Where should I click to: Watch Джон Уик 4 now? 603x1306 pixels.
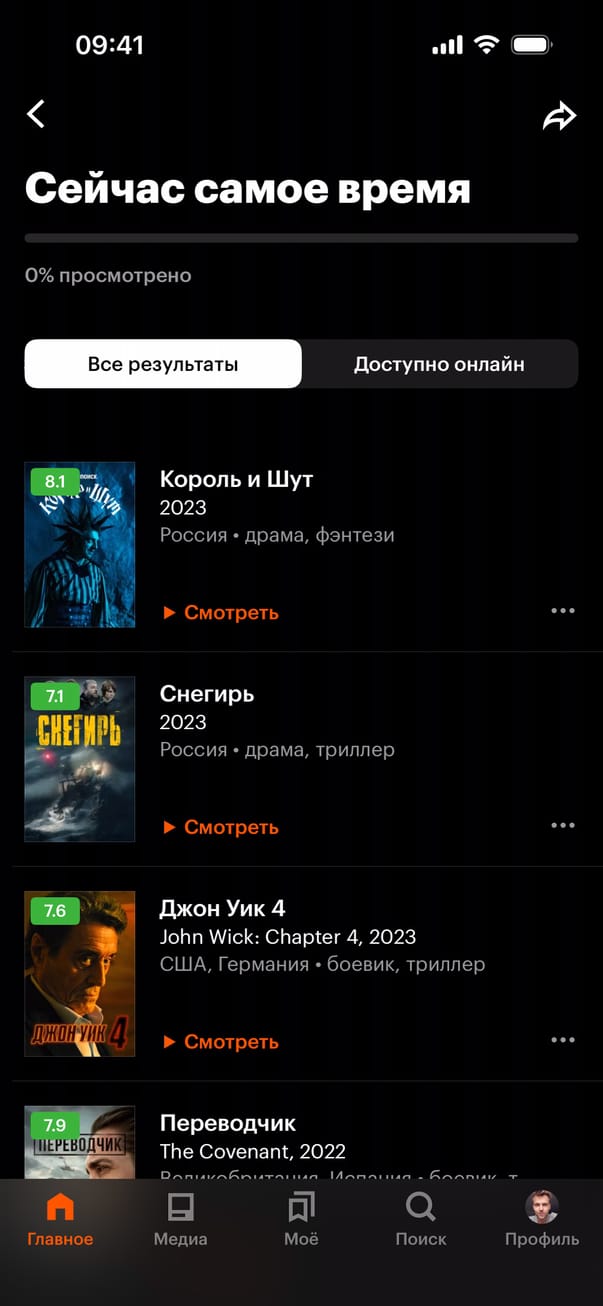tap(221, 1042)
